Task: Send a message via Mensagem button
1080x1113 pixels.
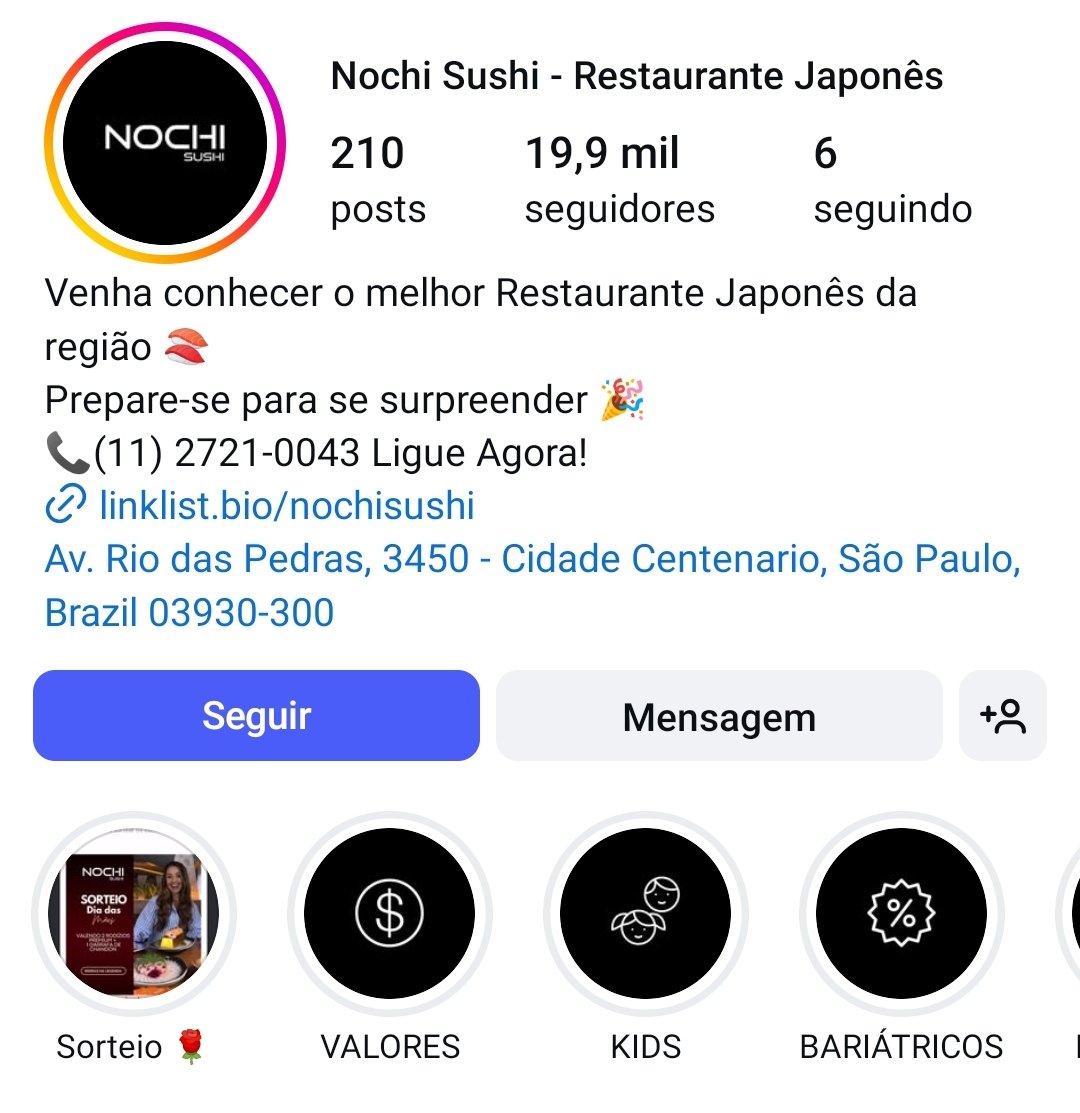Action: 719,716
